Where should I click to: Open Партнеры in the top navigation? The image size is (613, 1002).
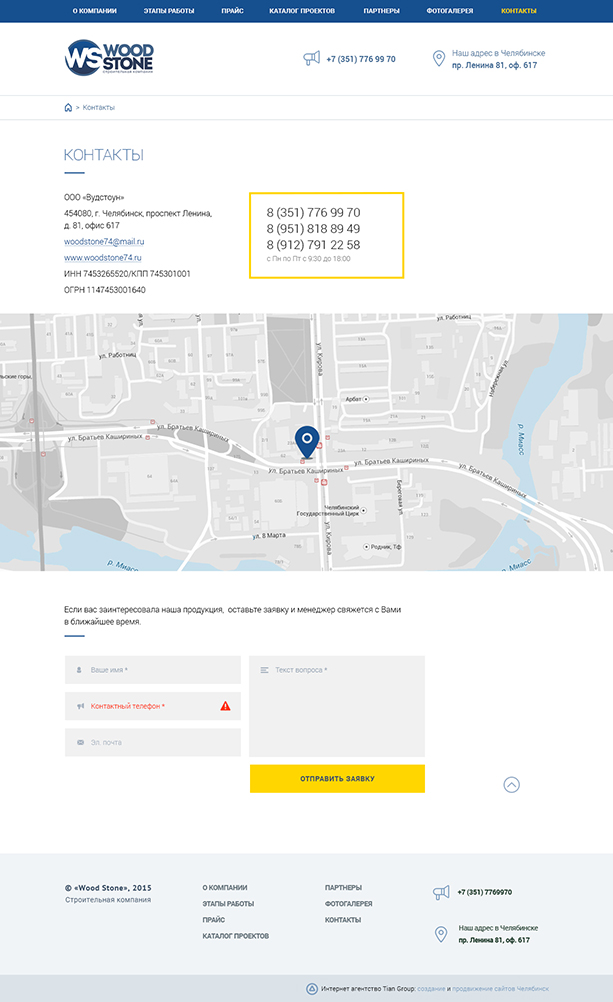point(382,10)
